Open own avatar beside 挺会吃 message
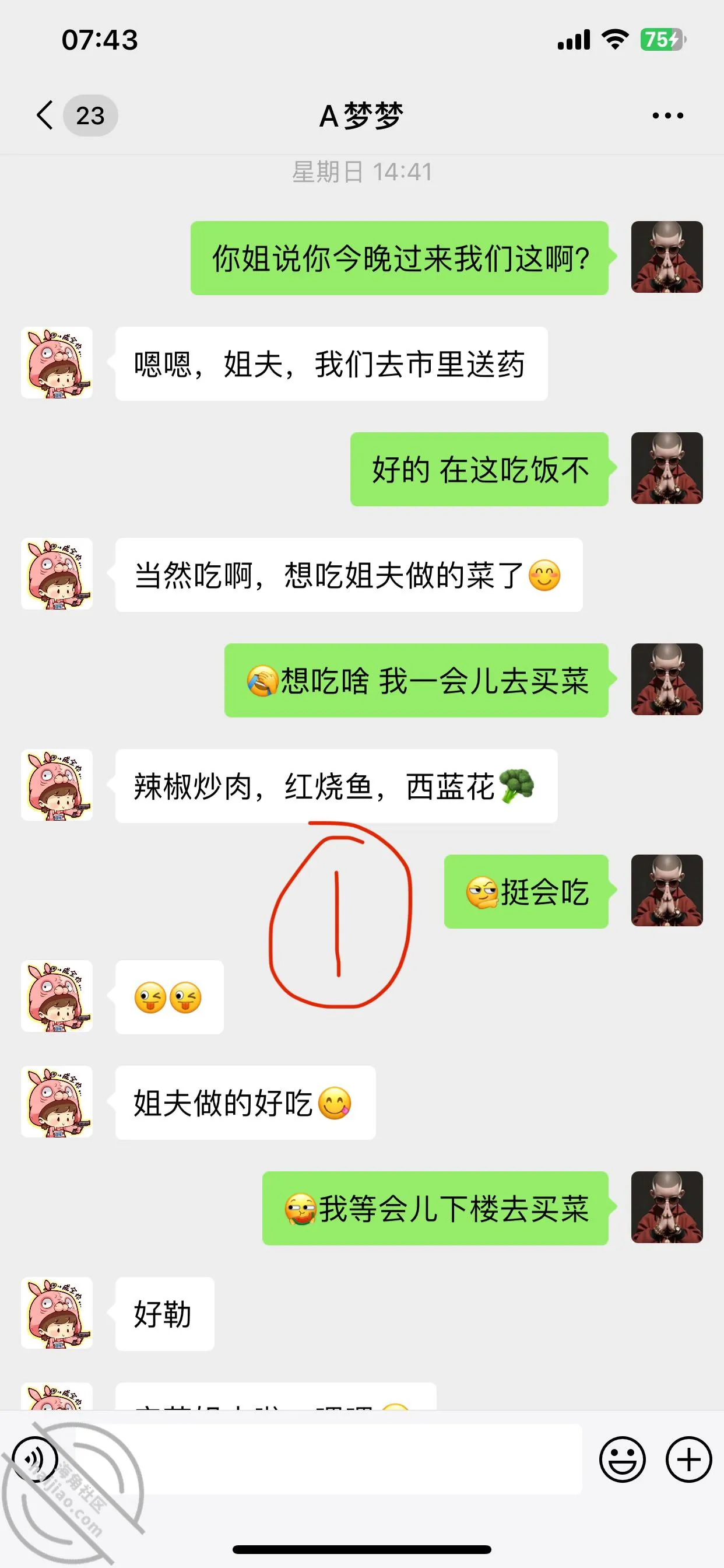This screenshot has height=1568, width=724. [667, 891]
